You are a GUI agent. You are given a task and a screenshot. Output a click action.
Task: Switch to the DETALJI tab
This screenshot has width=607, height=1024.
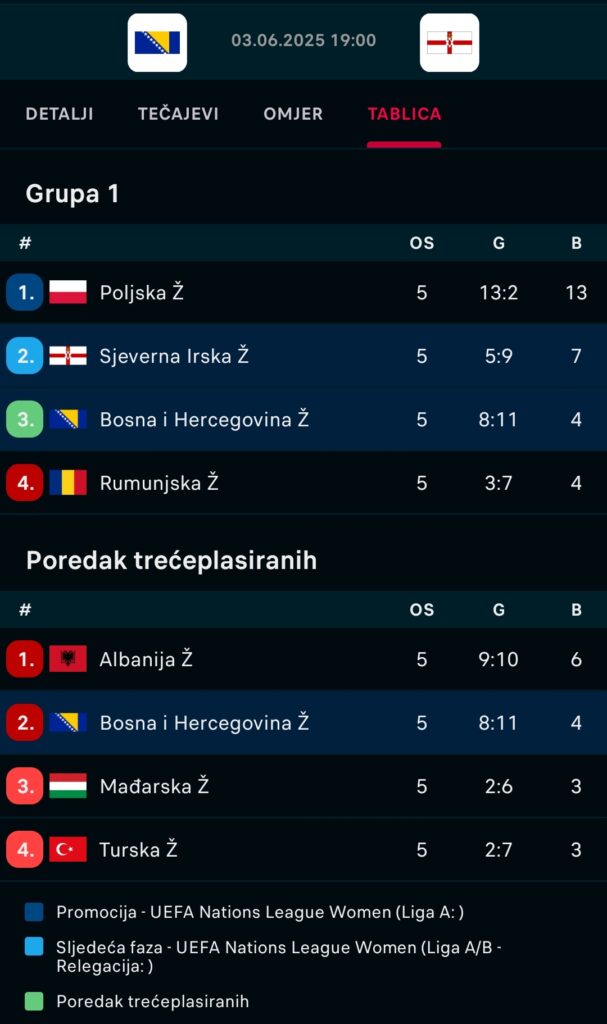[59, 114]
